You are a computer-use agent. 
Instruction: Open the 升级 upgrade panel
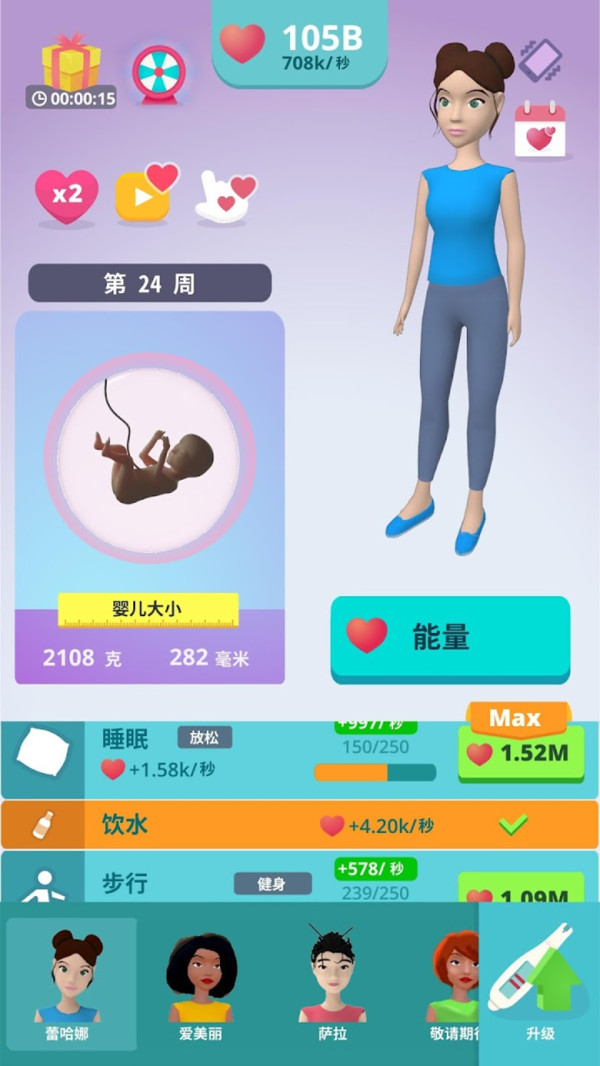click(x=540, y=983)
